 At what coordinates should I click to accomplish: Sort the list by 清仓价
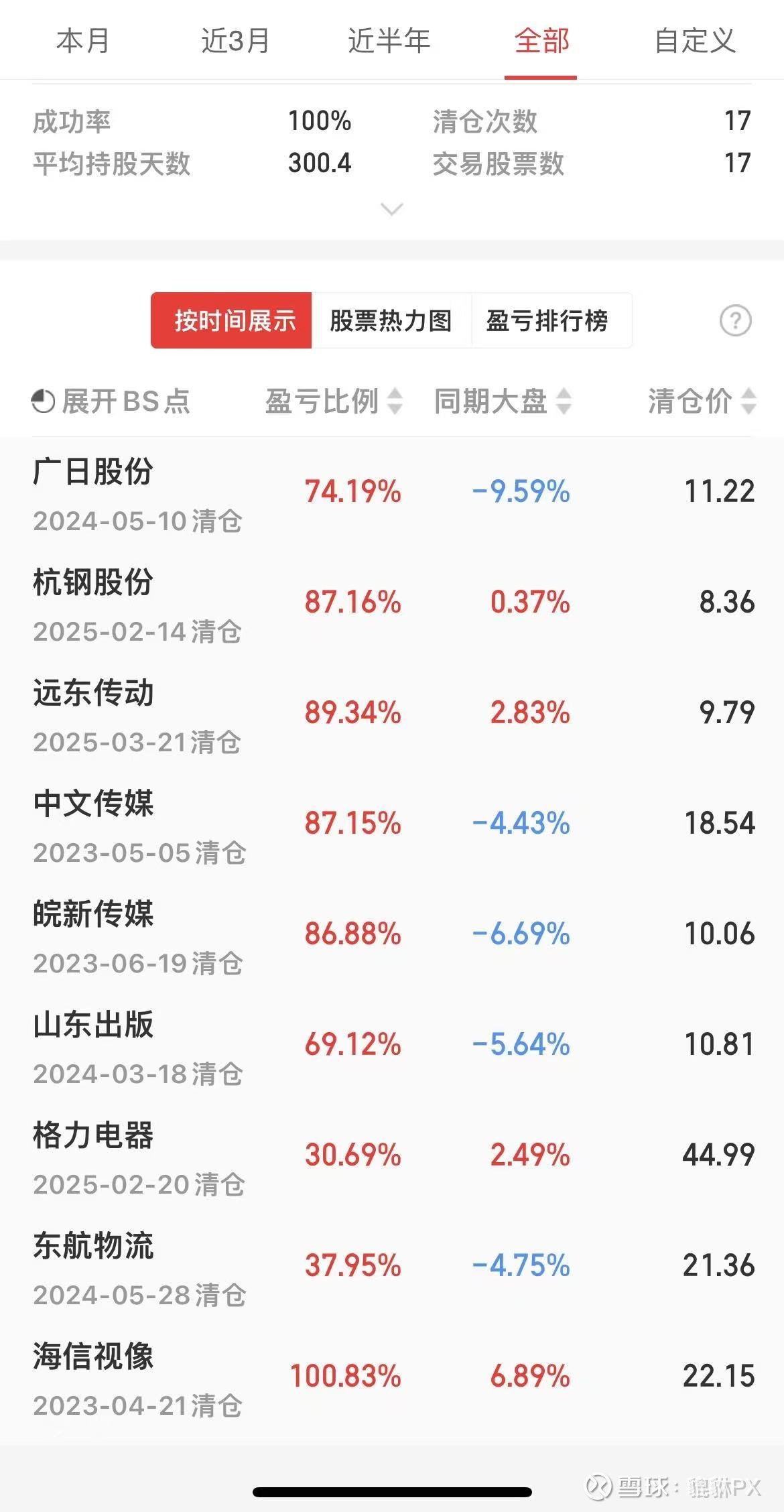[702, 401]
